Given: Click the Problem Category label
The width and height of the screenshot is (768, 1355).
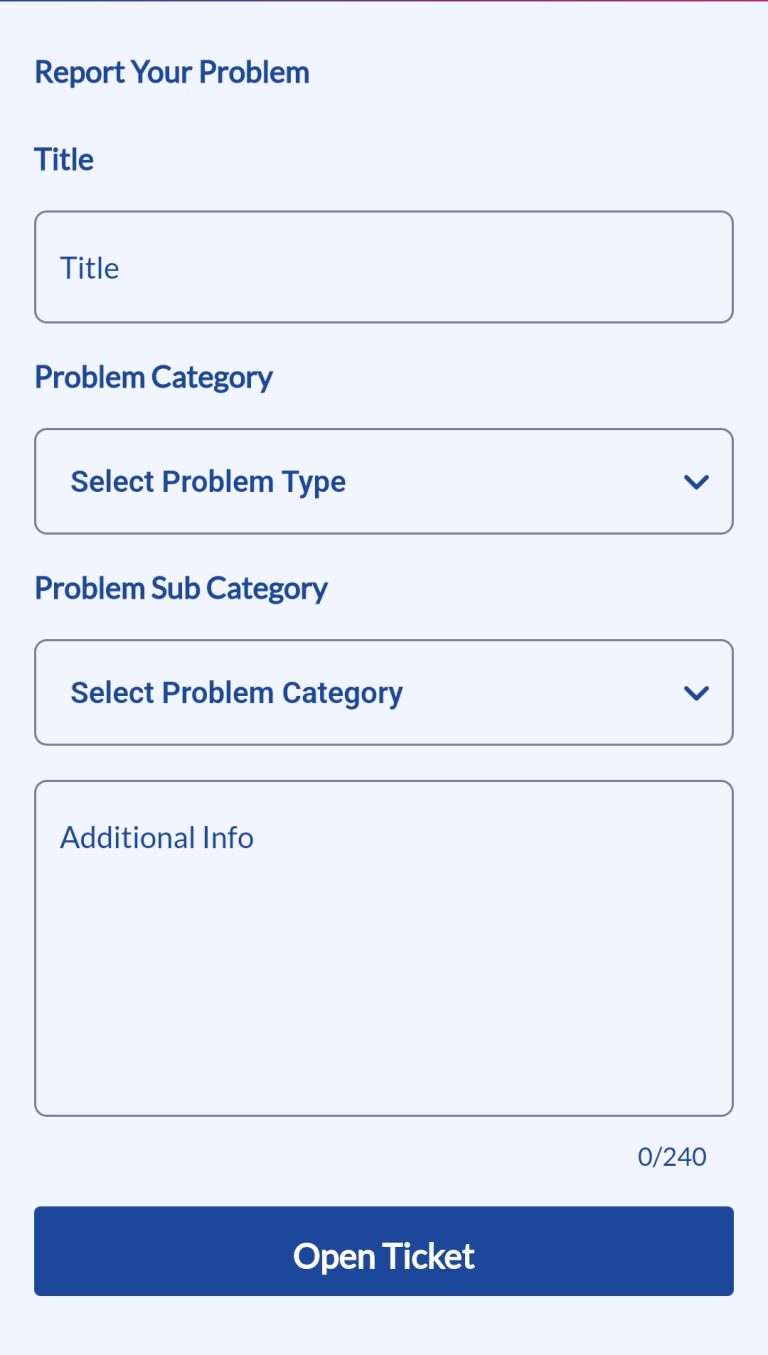Looking at the screenshot, I should coord(153,377).
